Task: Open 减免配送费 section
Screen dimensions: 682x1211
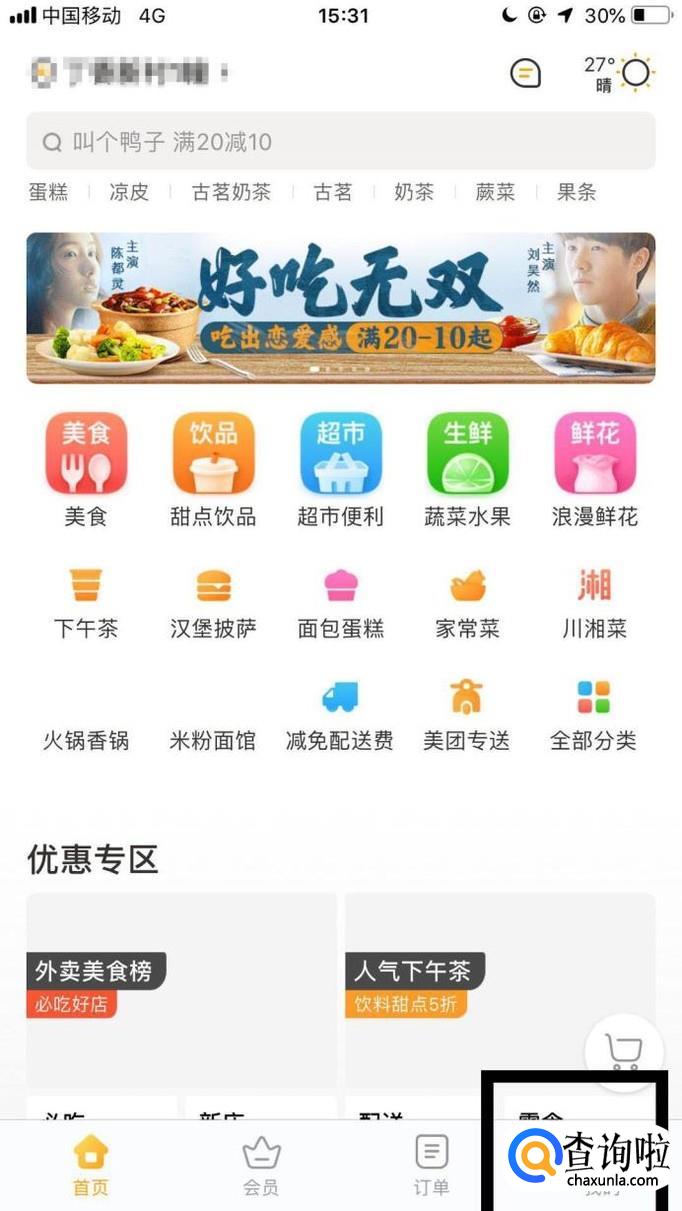Action: (340, 716)
